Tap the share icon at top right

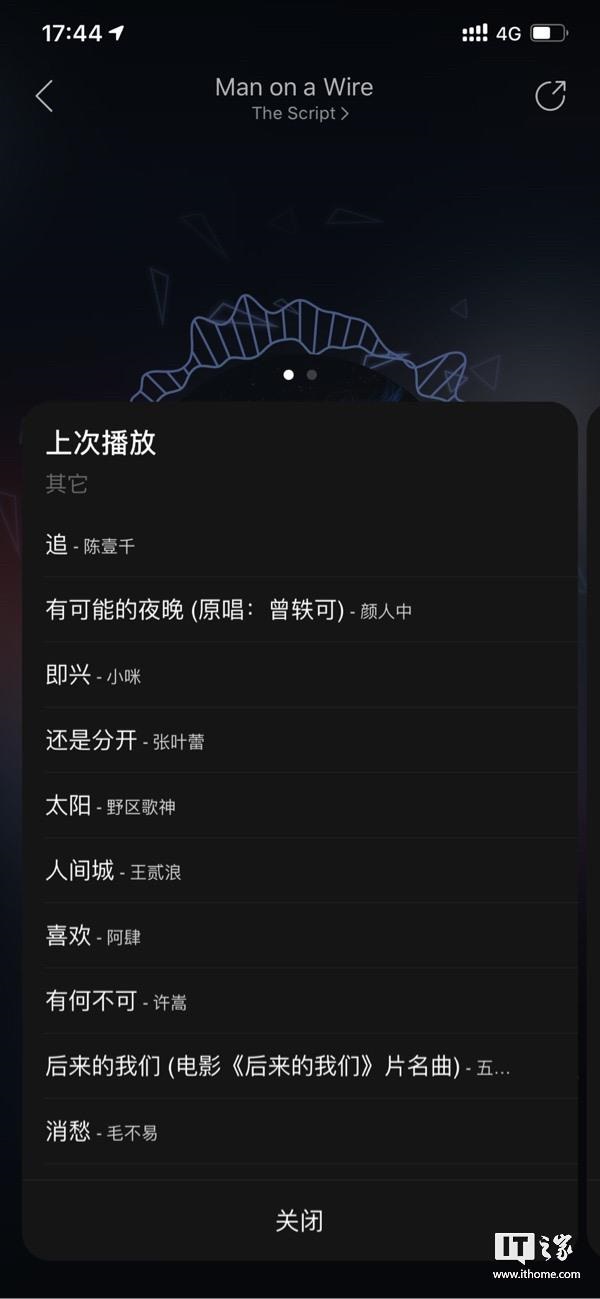pos(550,96)
